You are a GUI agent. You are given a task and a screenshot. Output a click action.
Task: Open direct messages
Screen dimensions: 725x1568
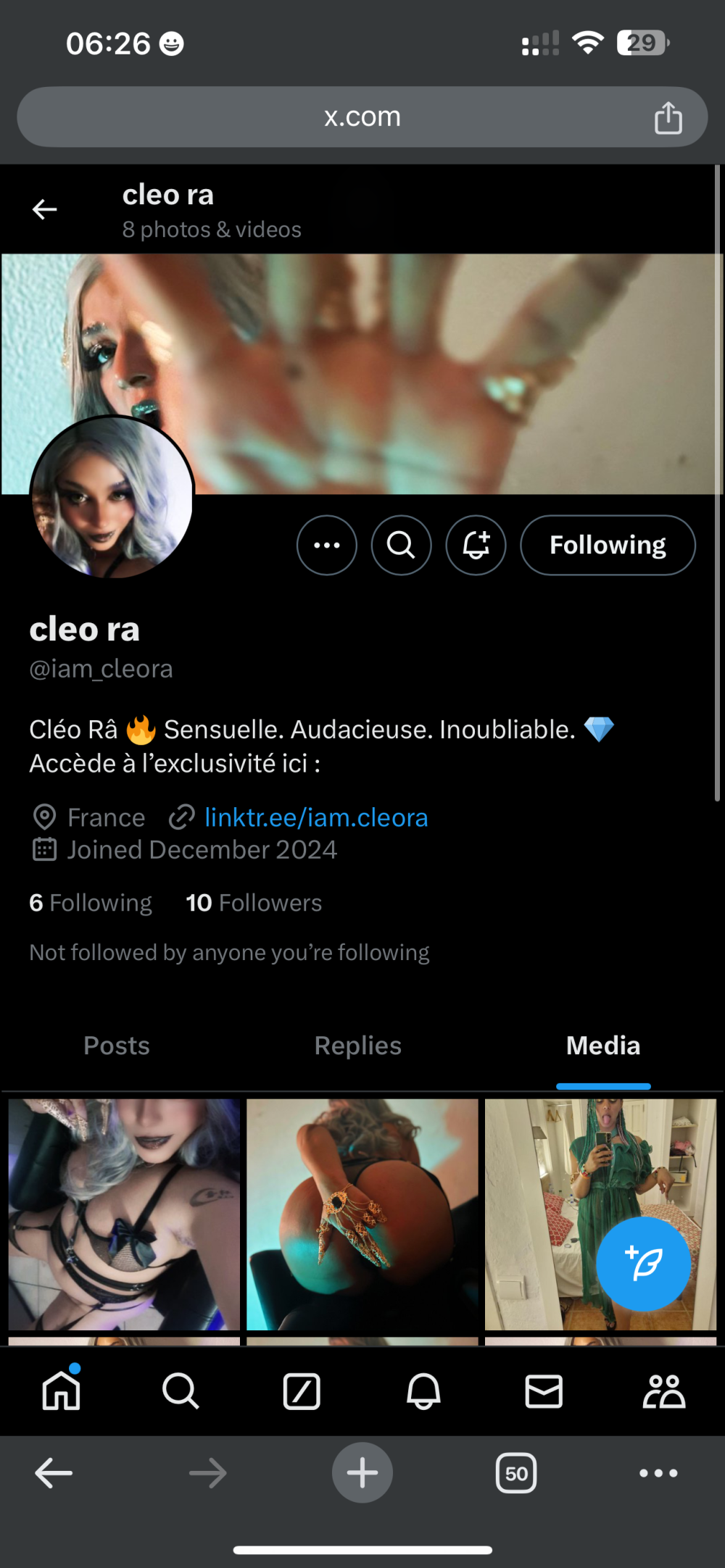coord(544,1391)
